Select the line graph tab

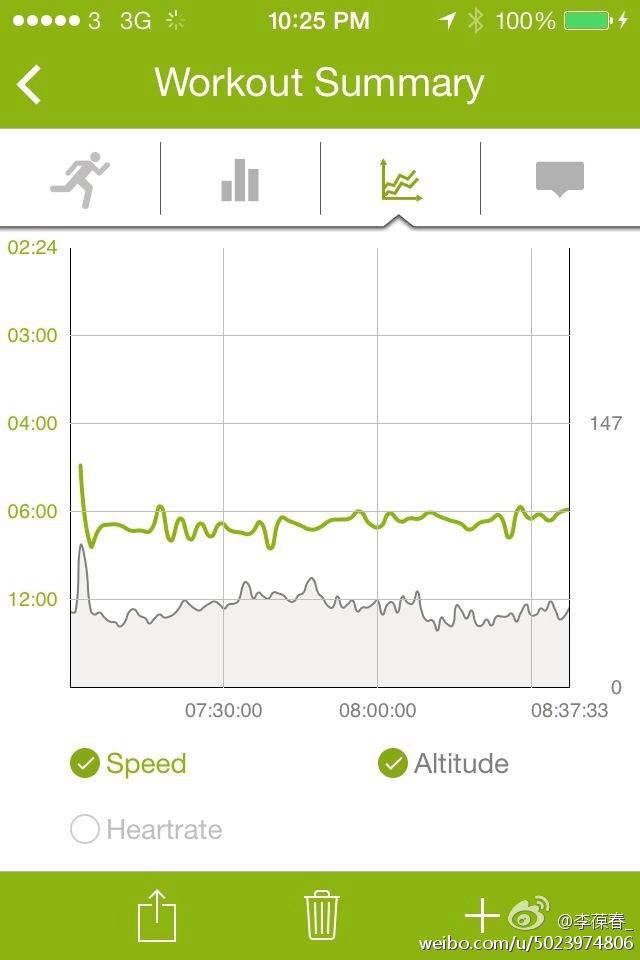(x=400, y=180)
